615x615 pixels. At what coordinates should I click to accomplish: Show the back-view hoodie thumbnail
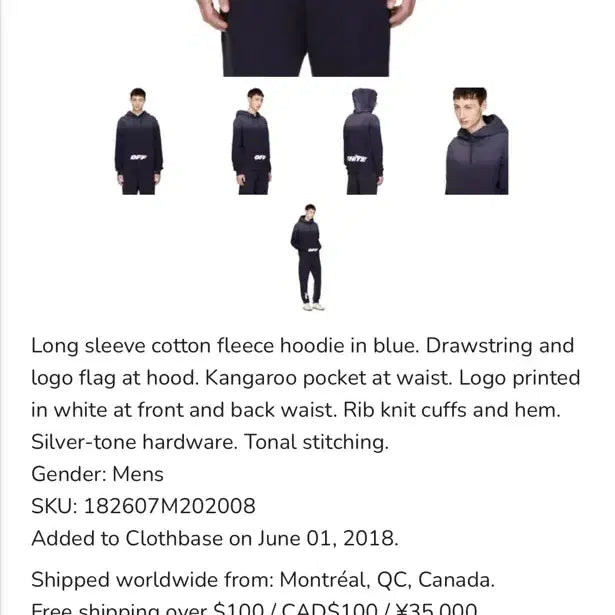(x=362, y=141)
